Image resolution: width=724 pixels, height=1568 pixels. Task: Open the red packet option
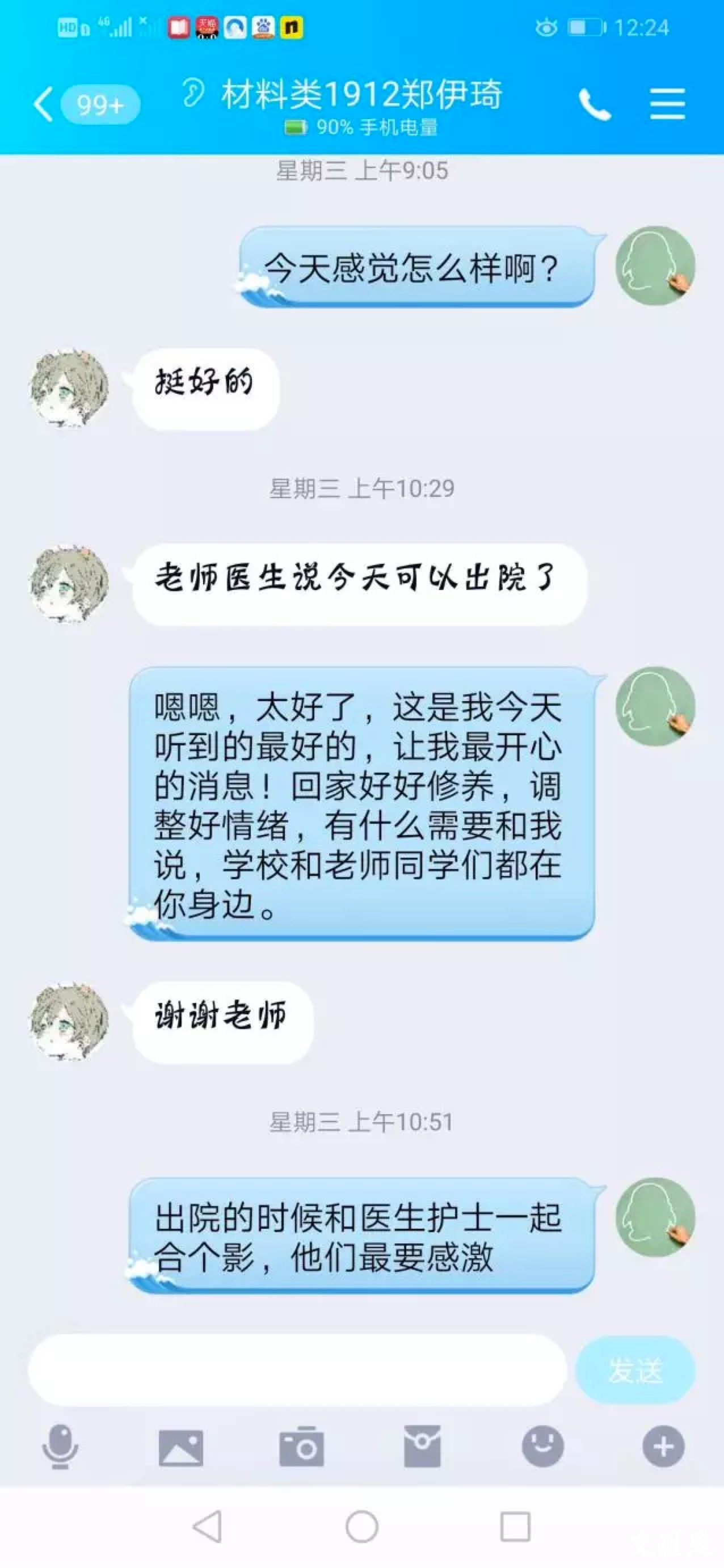click(x=422, y=1447)
